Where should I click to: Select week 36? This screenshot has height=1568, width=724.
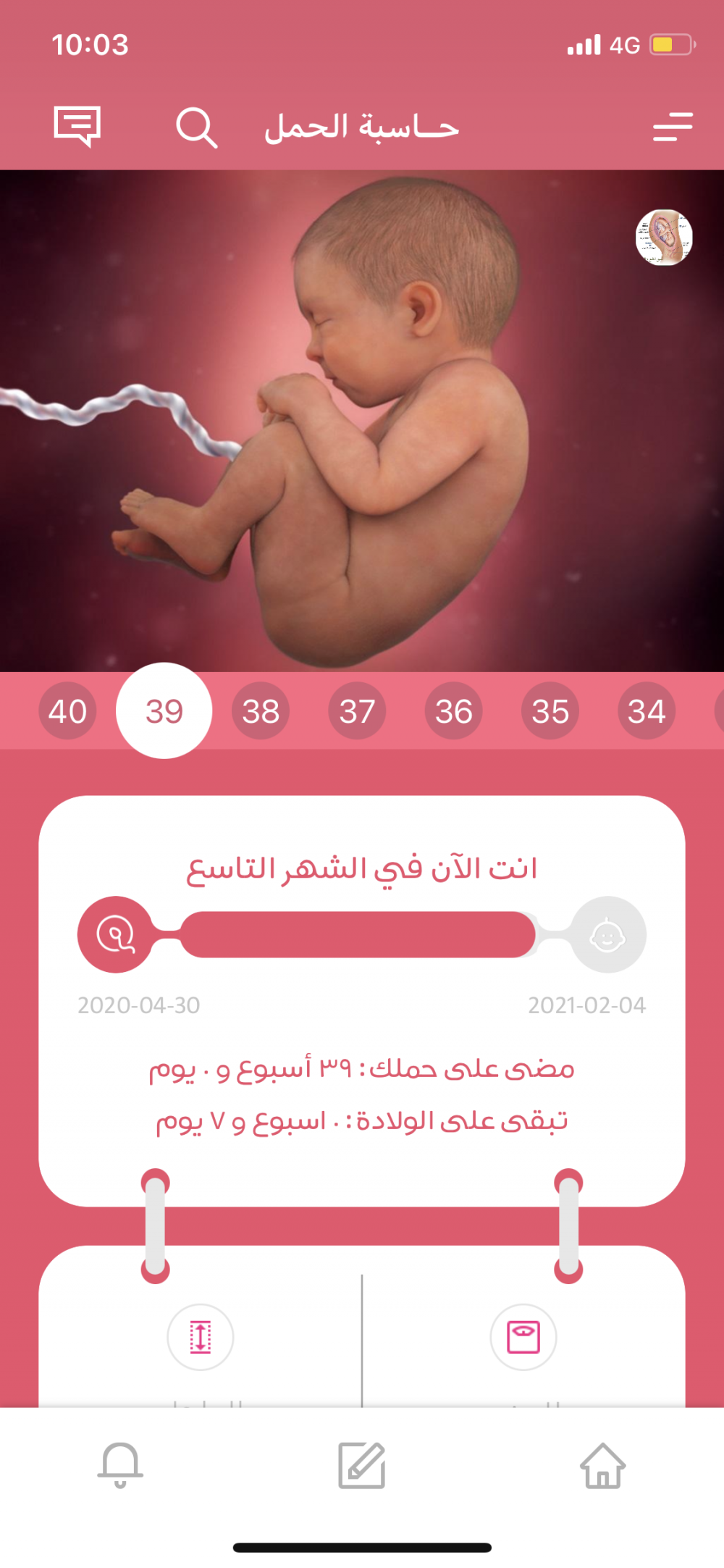[x=454, y=710]
